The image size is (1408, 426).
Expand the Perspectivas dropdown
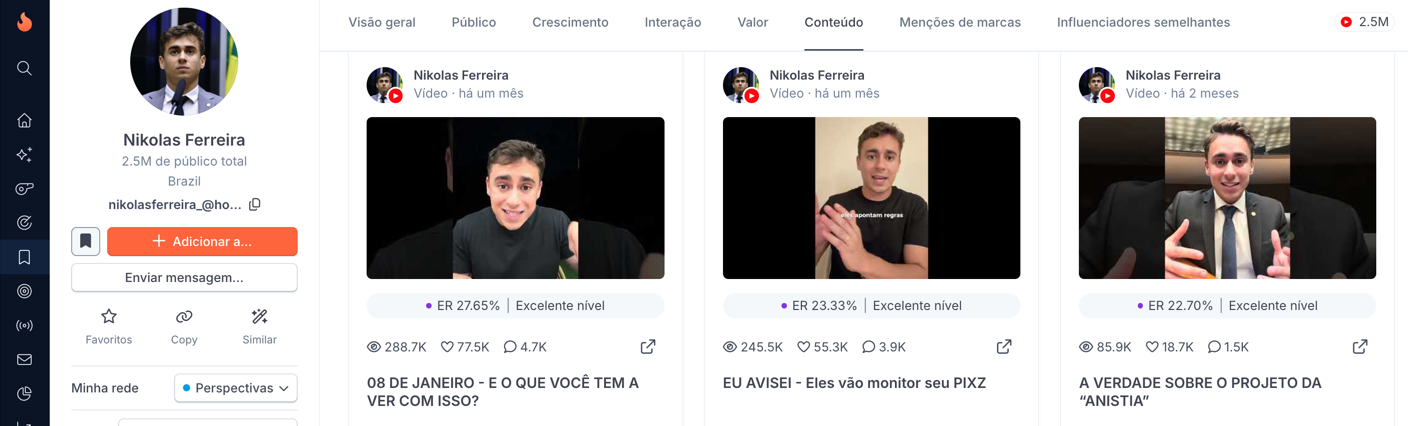(236, 388)
